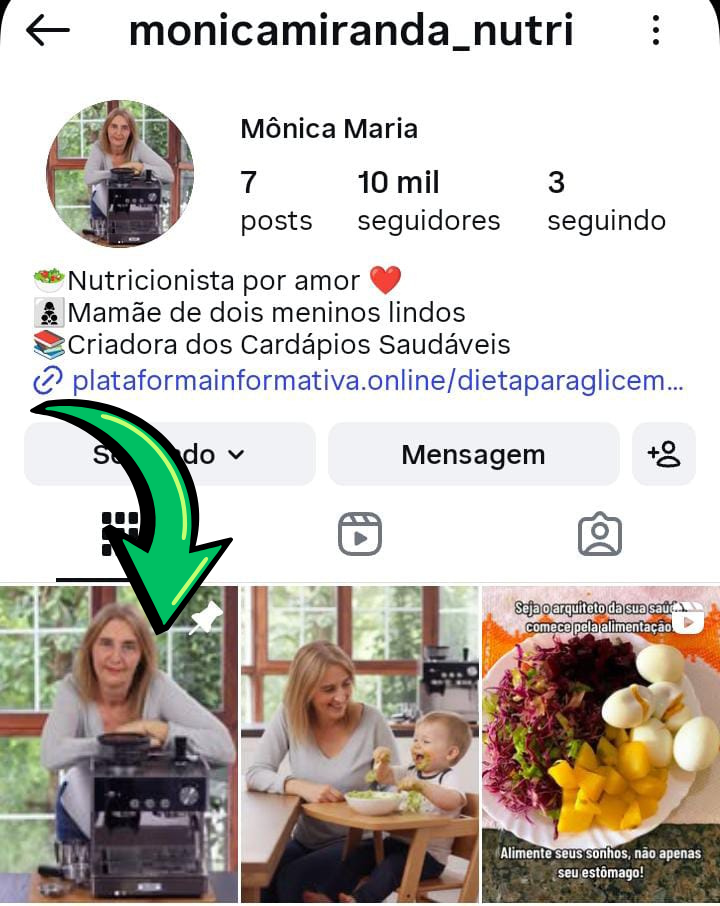Viewport: 720px width, 906px height.
Task: Show suggested accounts via add-person icon
Action: [664, 455]
